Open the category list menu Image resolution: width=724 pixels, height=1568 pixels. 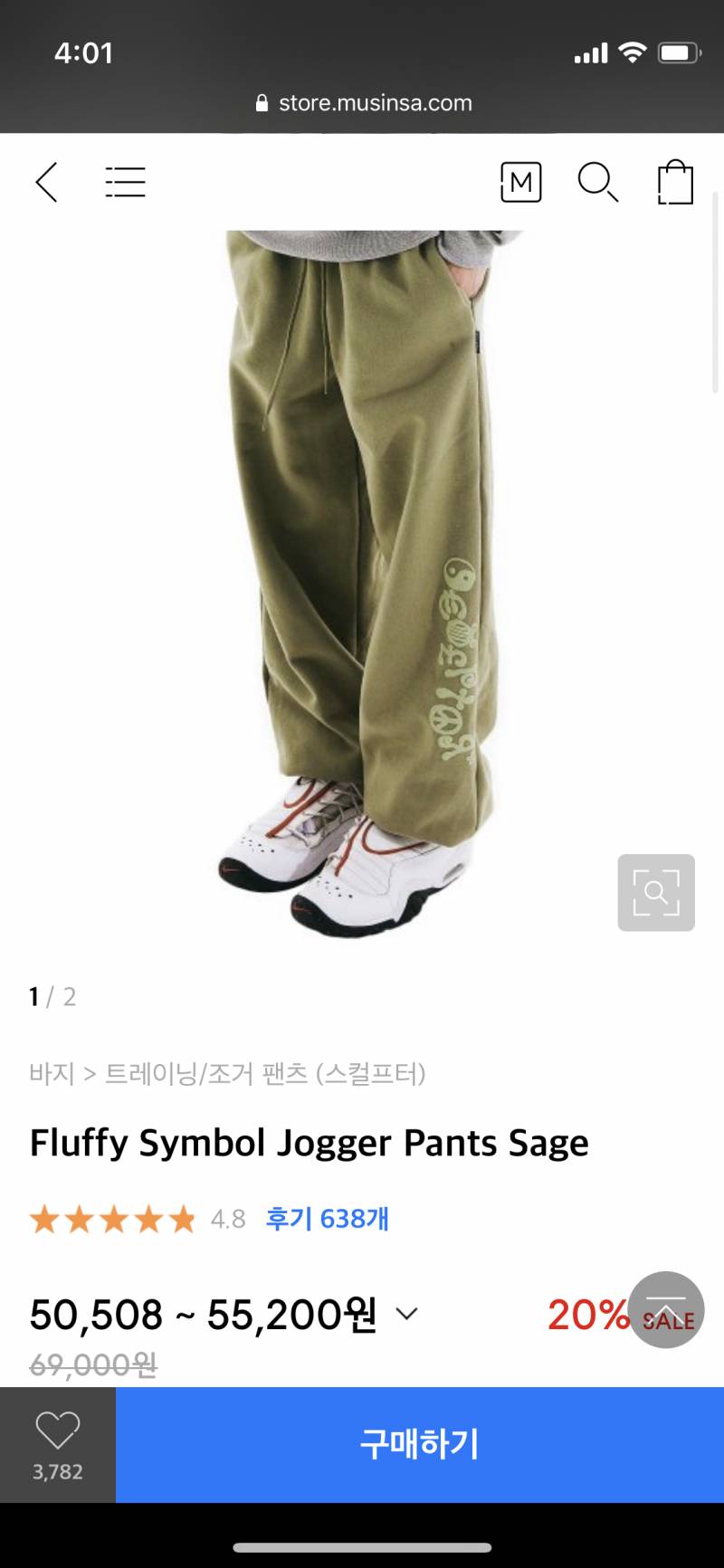(125, 182)
